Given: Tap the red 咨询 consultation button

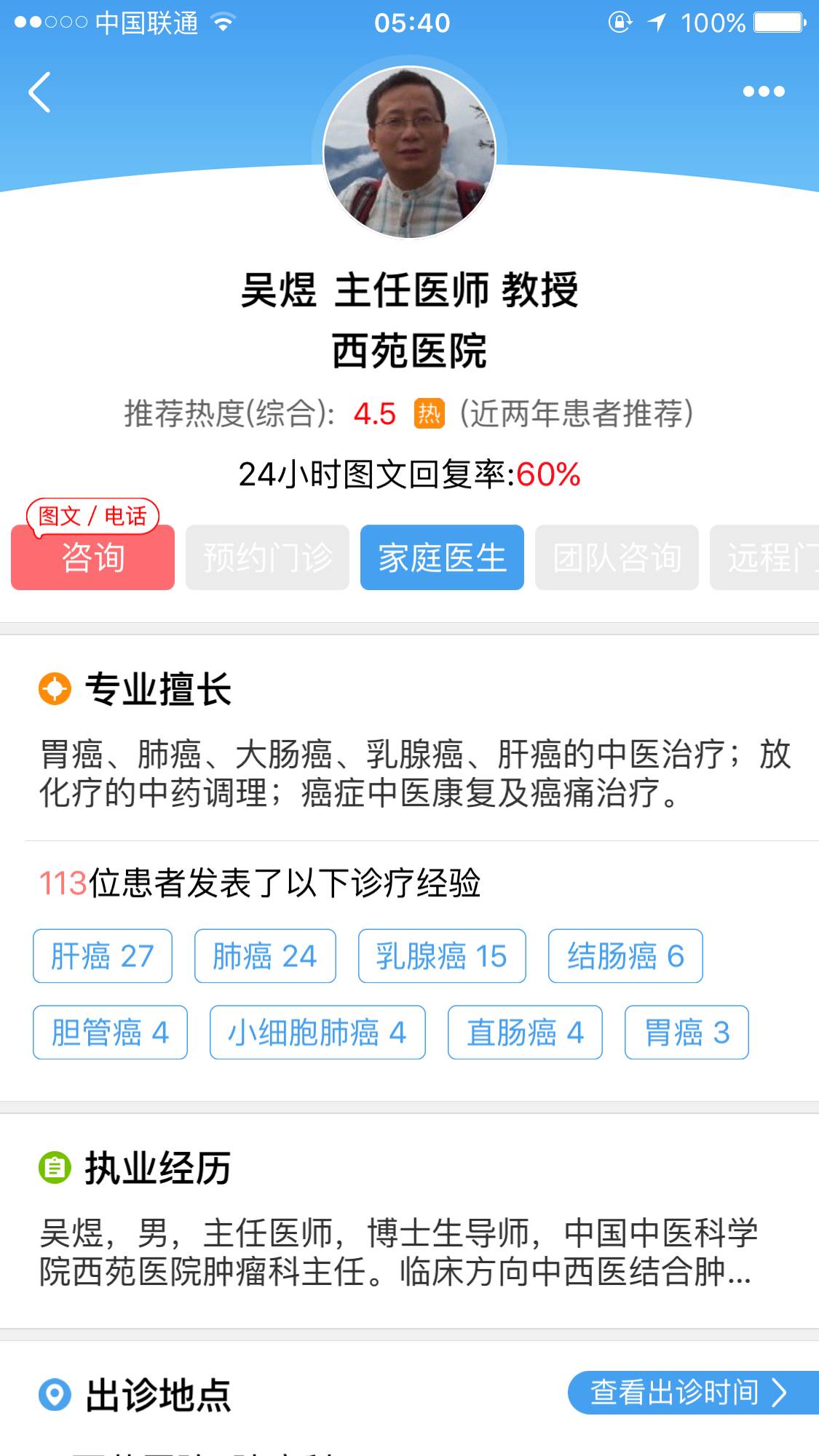Looking at the screenshot, I should (x=92, y=557).
